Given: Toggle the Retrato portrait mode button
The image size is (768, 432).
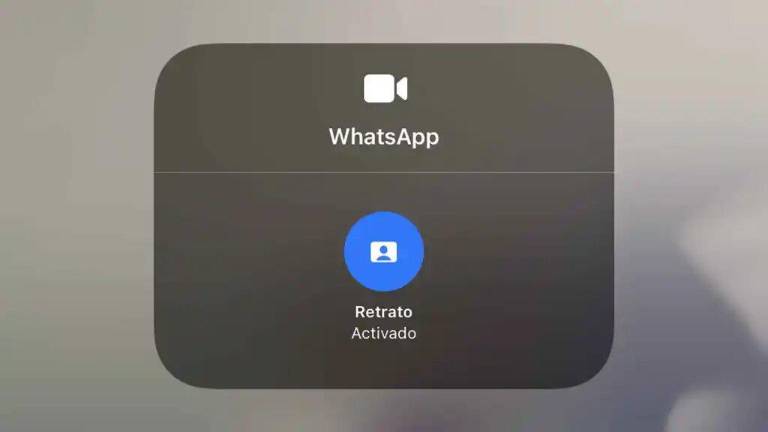Looking at the screenshot, I should click(x=384, y=252).
